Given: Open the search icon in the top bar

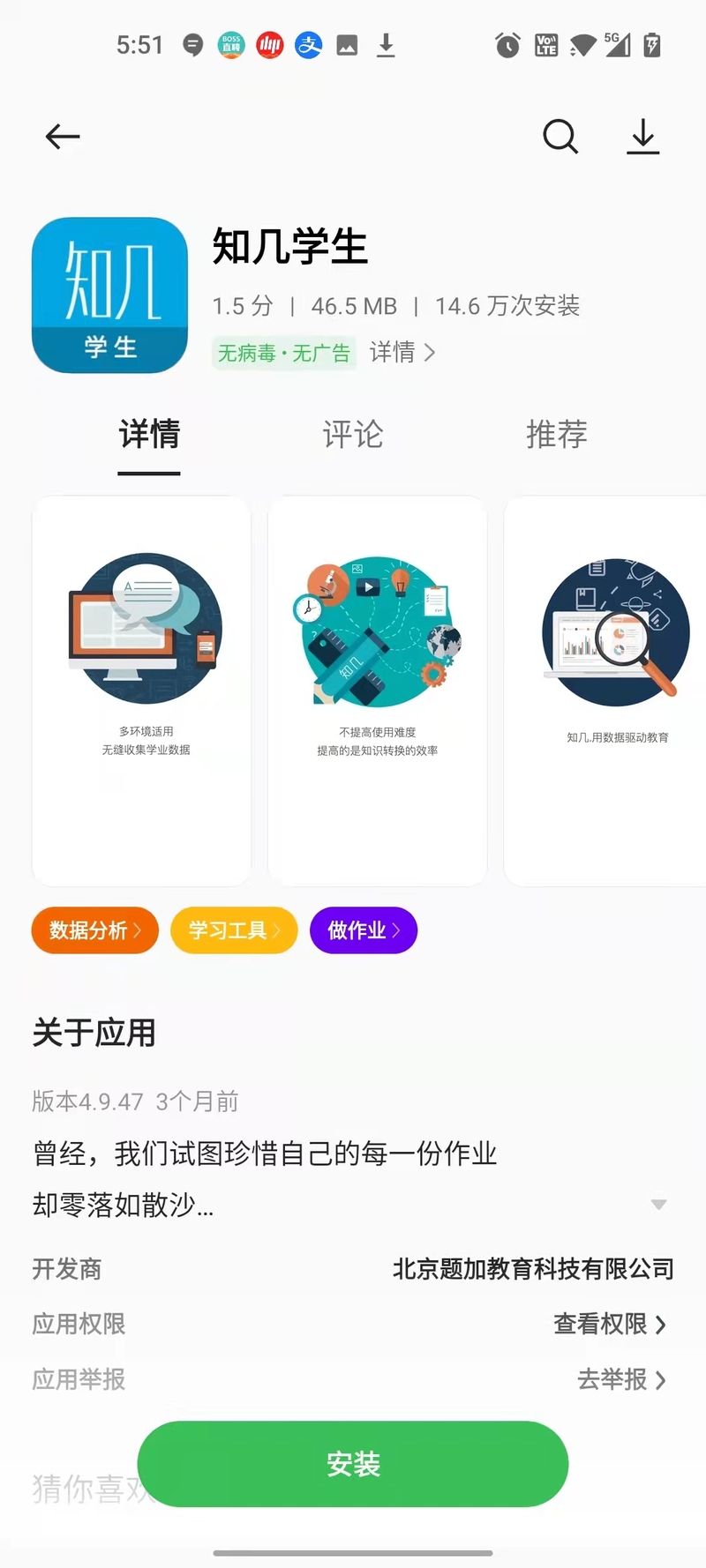Looking at the screenshot, I should 560,137.
